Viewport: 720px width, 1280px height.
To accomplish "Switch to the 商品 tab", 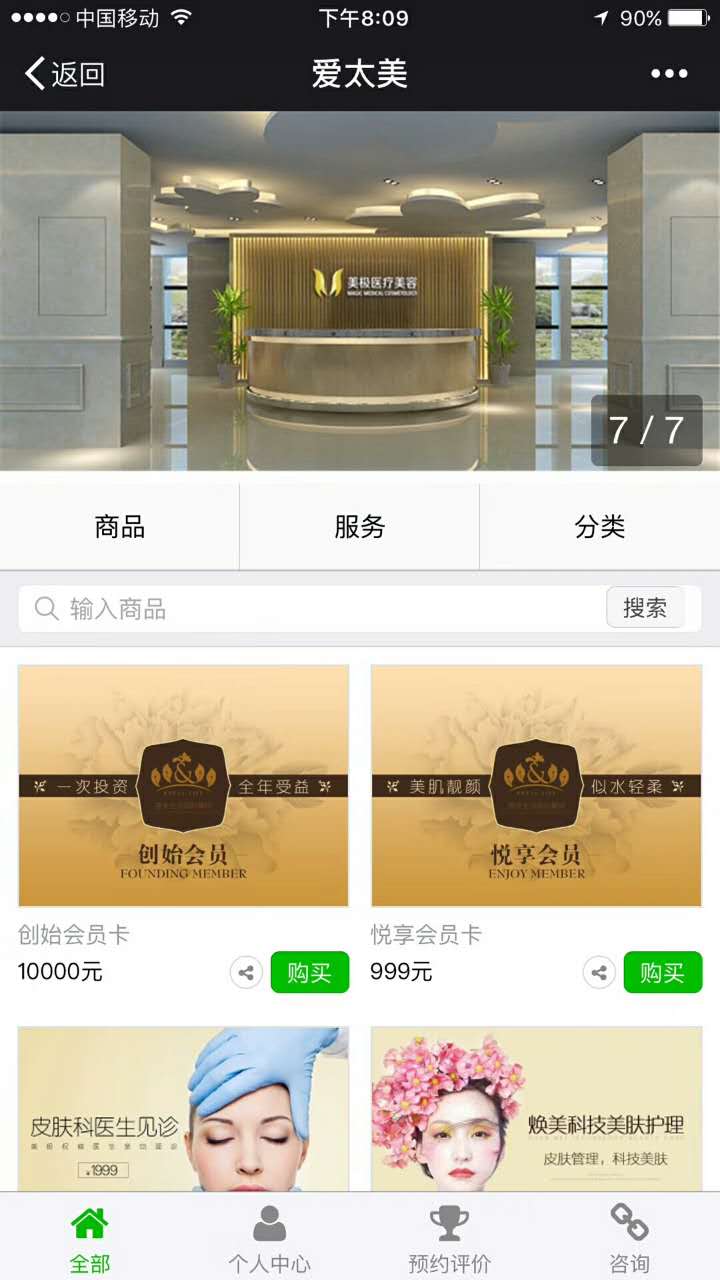I will [x=120, y=527].
